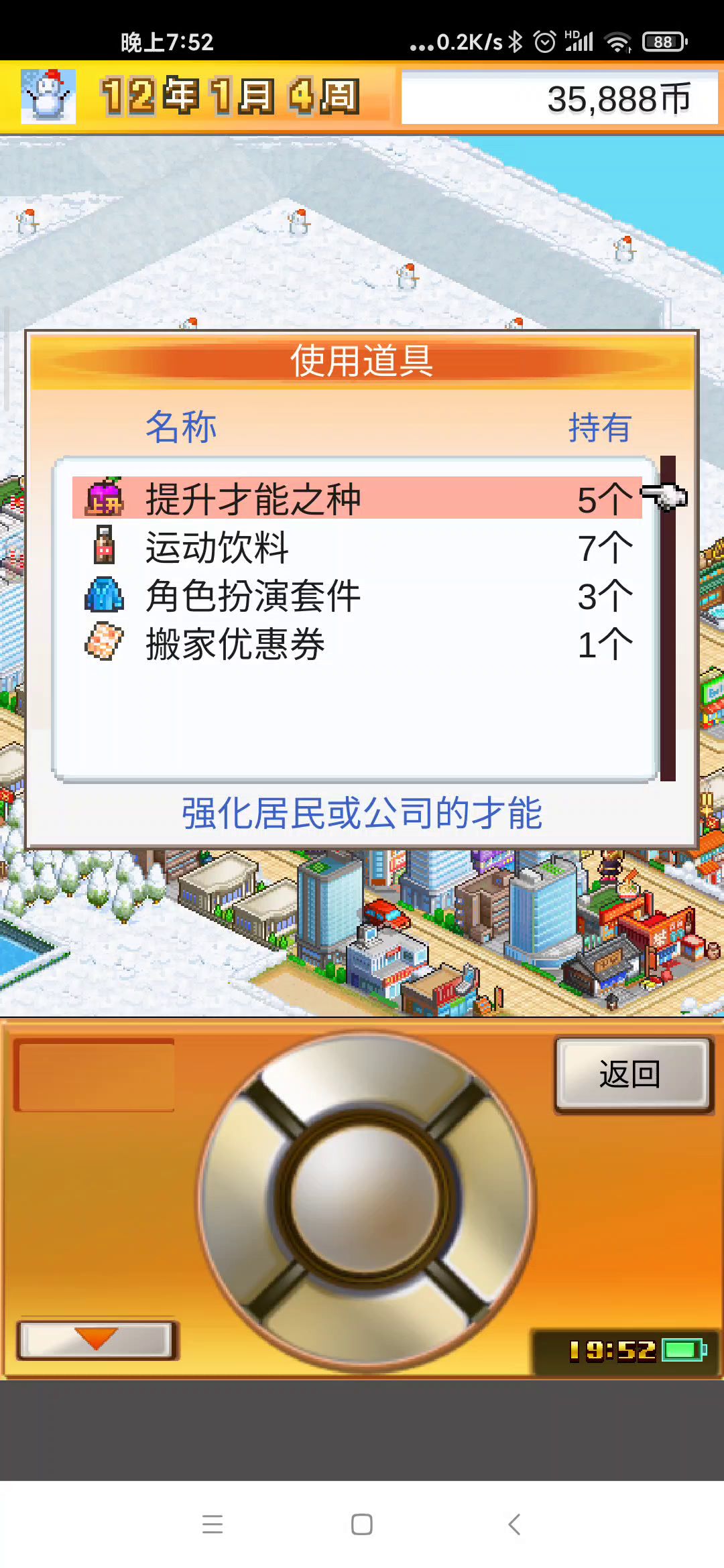The height and width of the screenshot is (1568, 724).
Task: Go back with the system back button
Action: pyautogui.click(x=514, y=1524)
